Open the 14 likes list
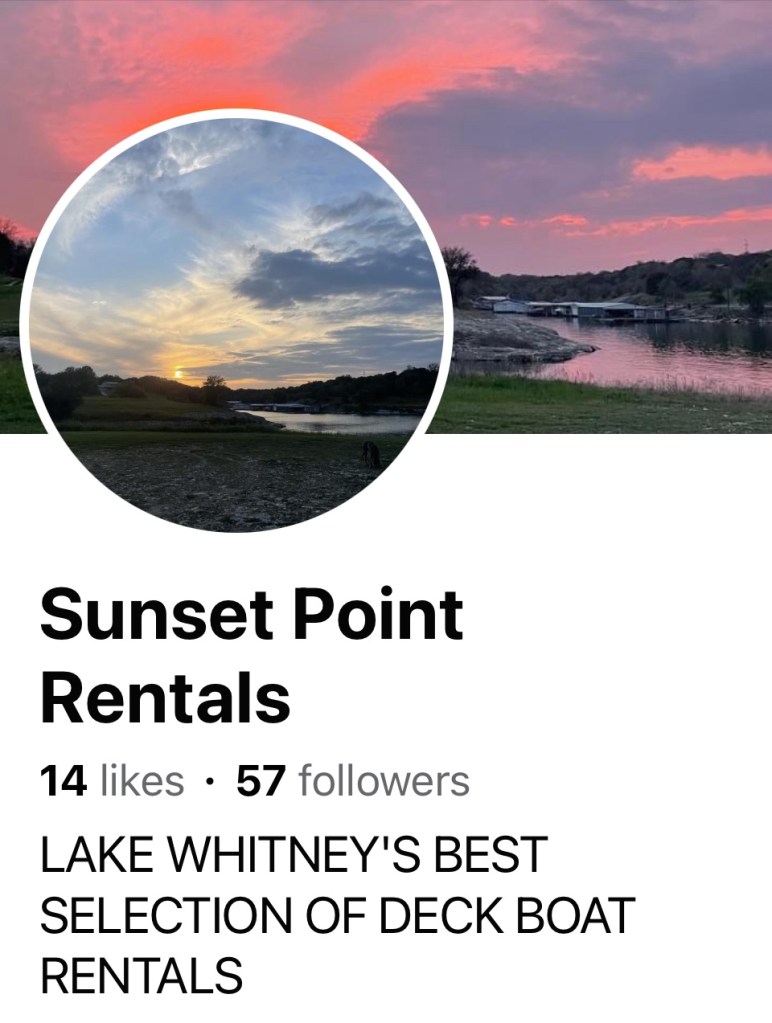This screenshot has height=1023, width=772. [x=112, y=781]
